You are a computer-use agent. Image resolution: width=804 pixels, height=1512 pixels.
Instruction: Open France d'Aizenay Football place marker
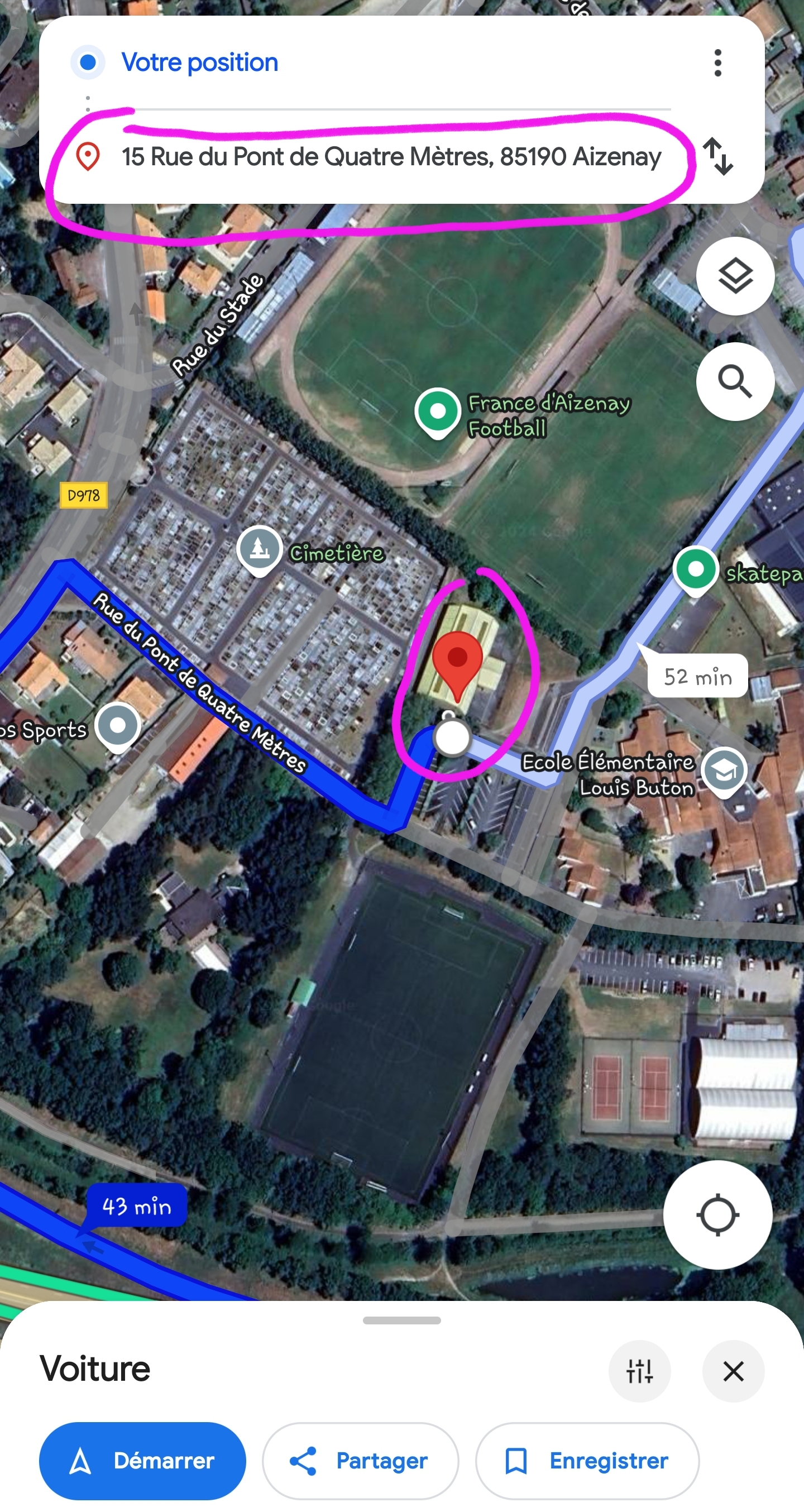(437, 412)
